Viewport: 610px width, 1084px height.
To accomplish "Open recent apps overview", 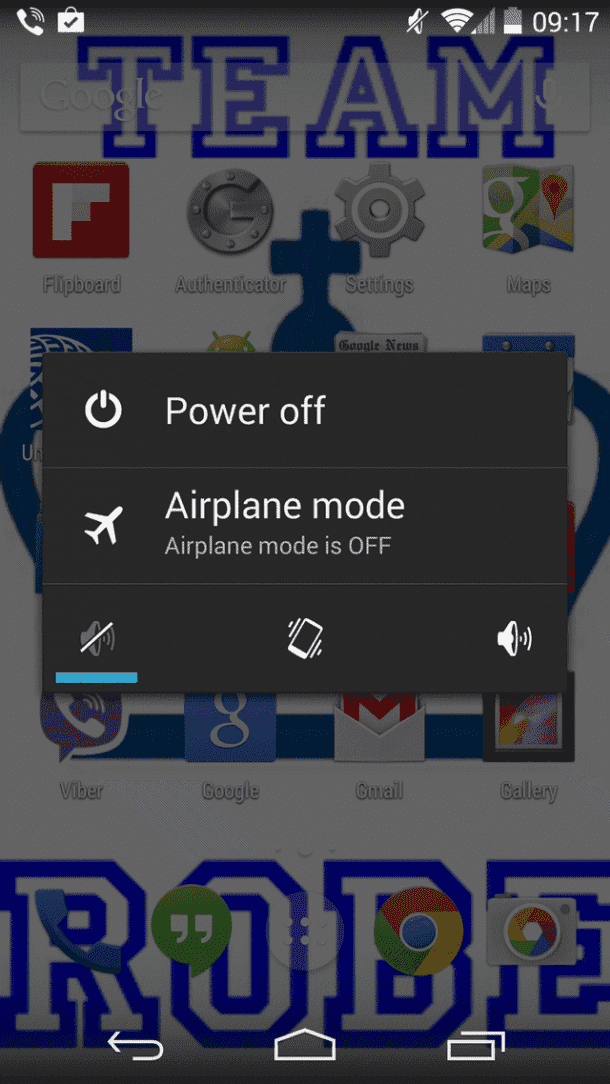I will click(475, 1045).
